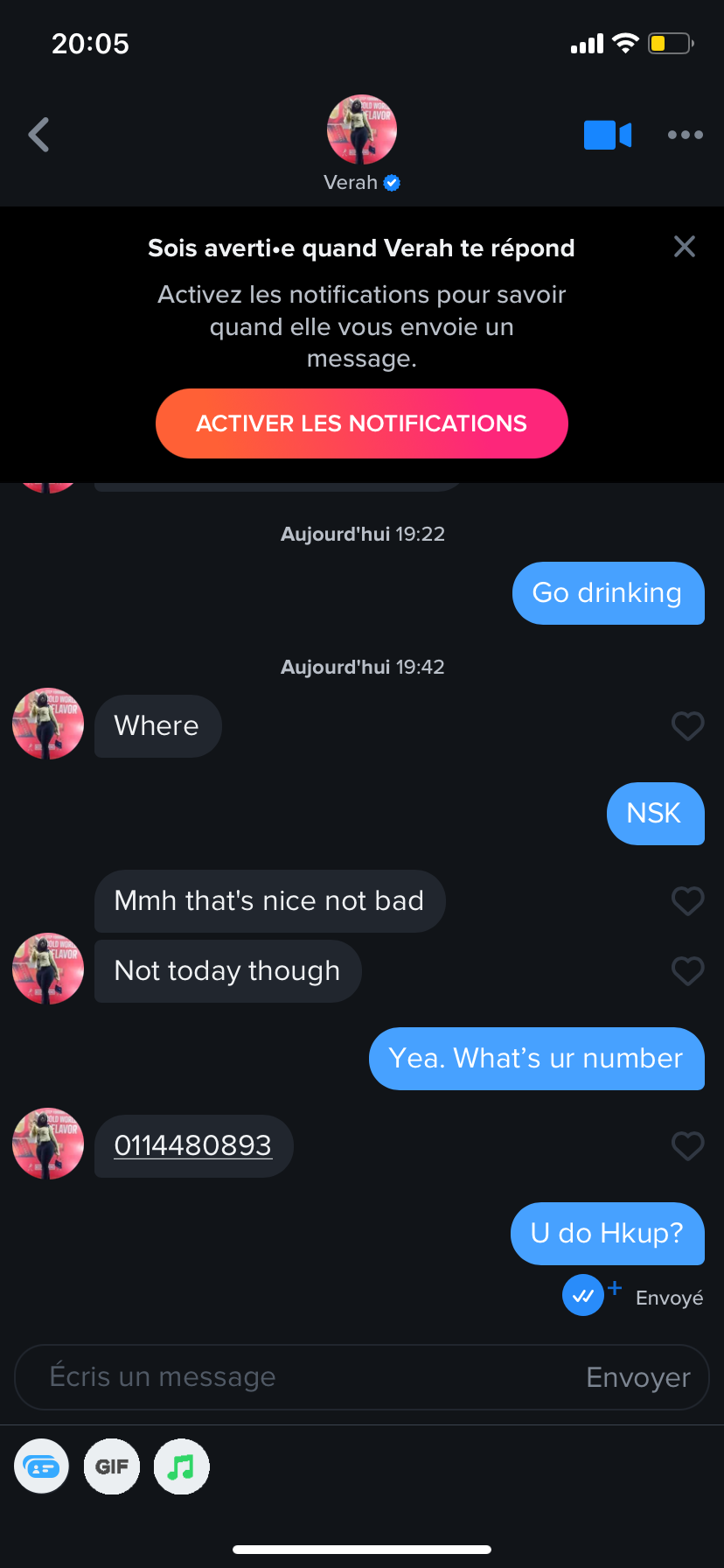724x1568 pixels.
Task: Open the music sharing option
Action: click(x=182, y=1466)
